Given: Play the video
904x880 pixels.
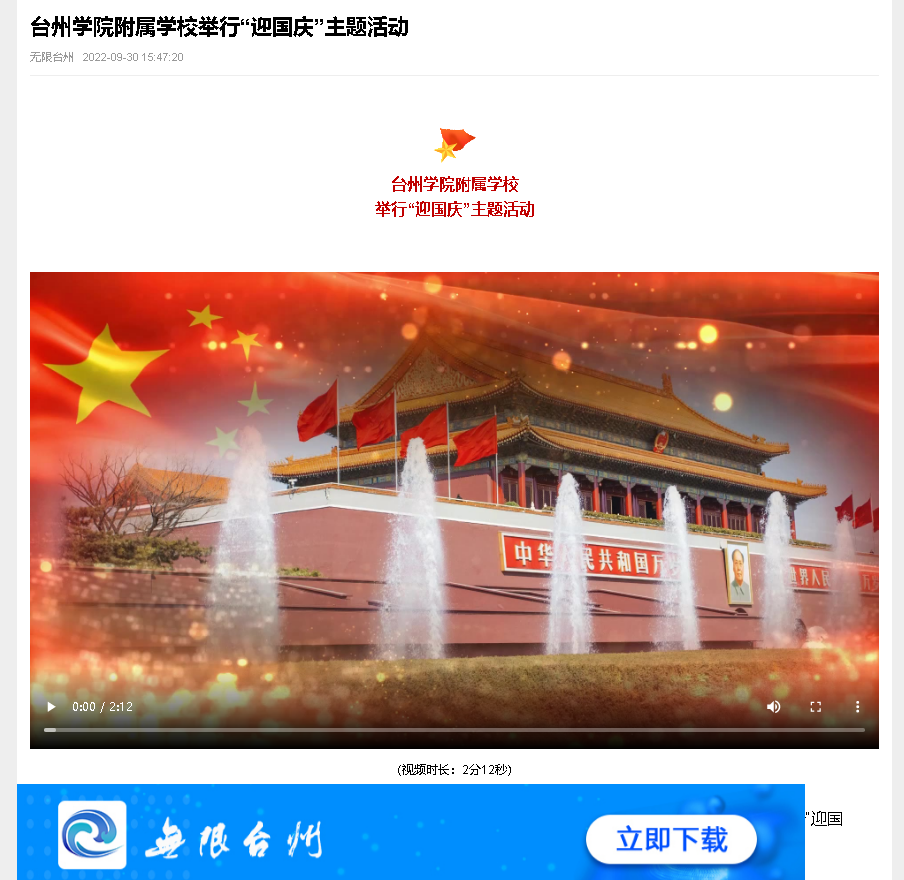Looking at the screenshot, I should (x=51, y=706).
